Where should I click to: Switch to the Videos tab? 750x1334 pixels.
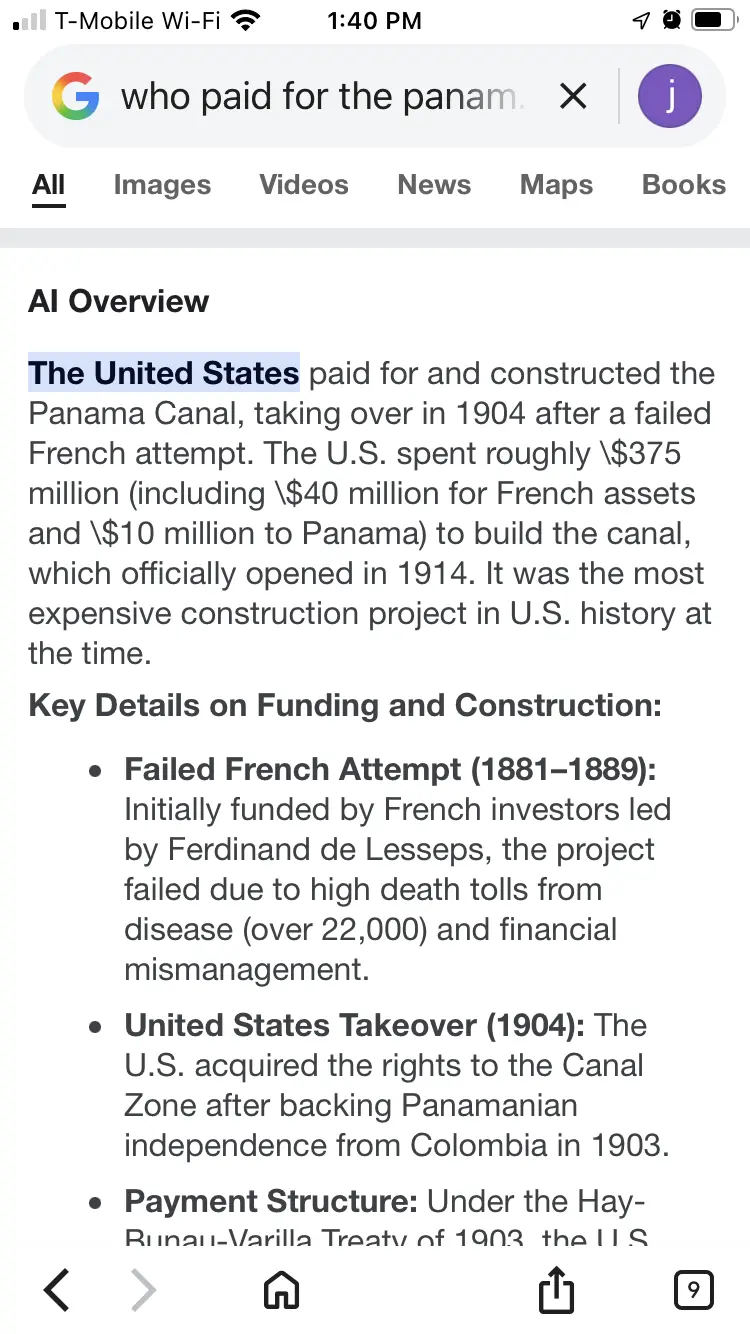(x=304, y=185)
